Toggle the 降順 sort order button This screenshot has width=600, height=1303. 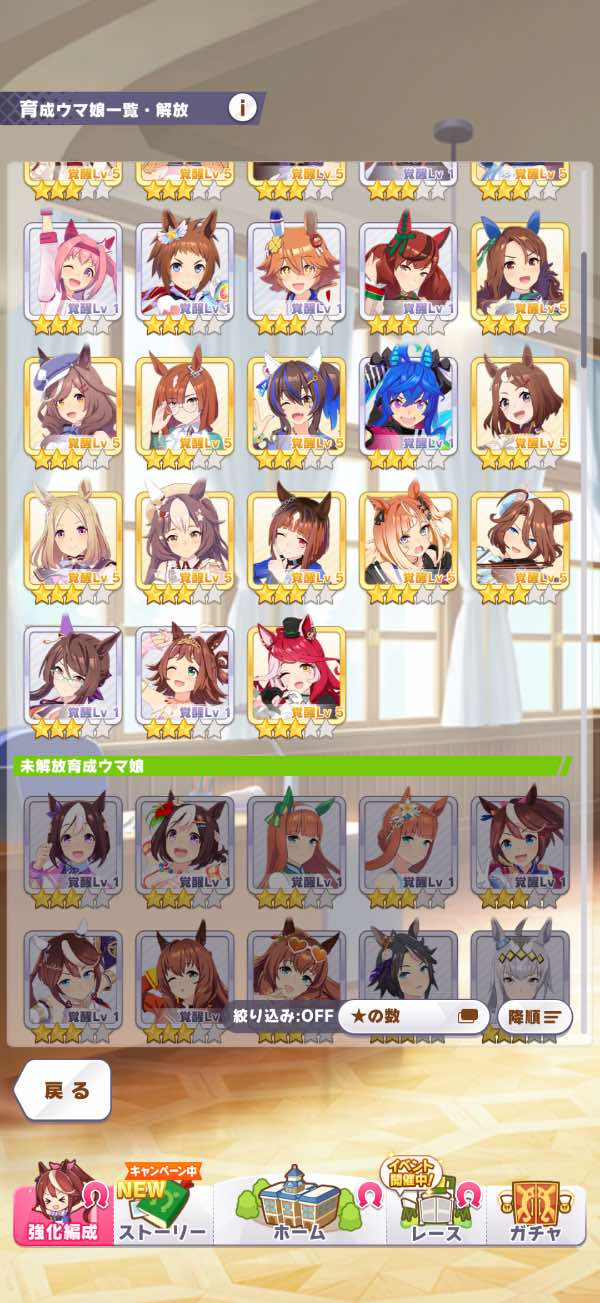point(534,1016)
